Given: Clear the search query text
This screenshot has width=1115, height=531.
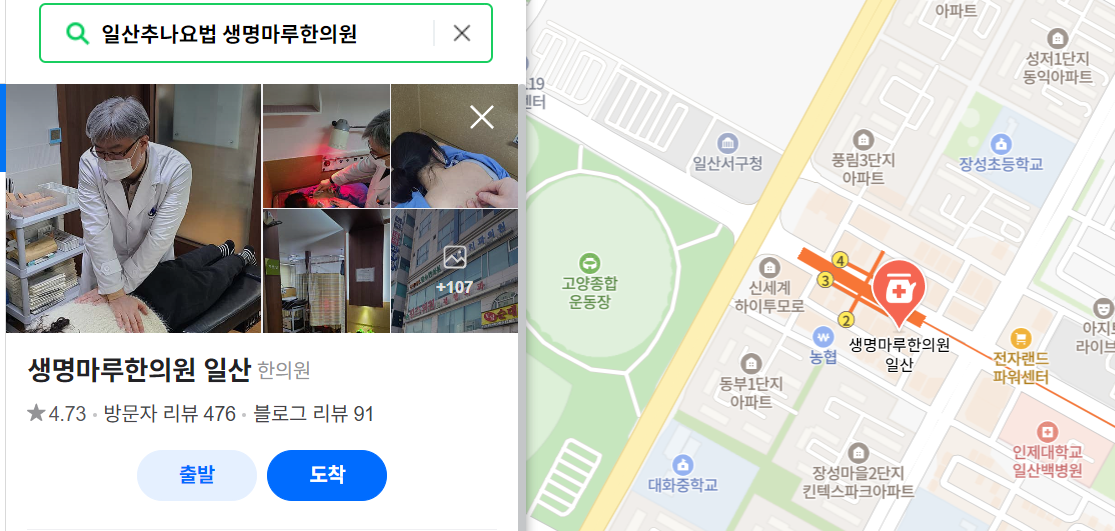Looking at the screenshot, I should click(x=462, y=34).
